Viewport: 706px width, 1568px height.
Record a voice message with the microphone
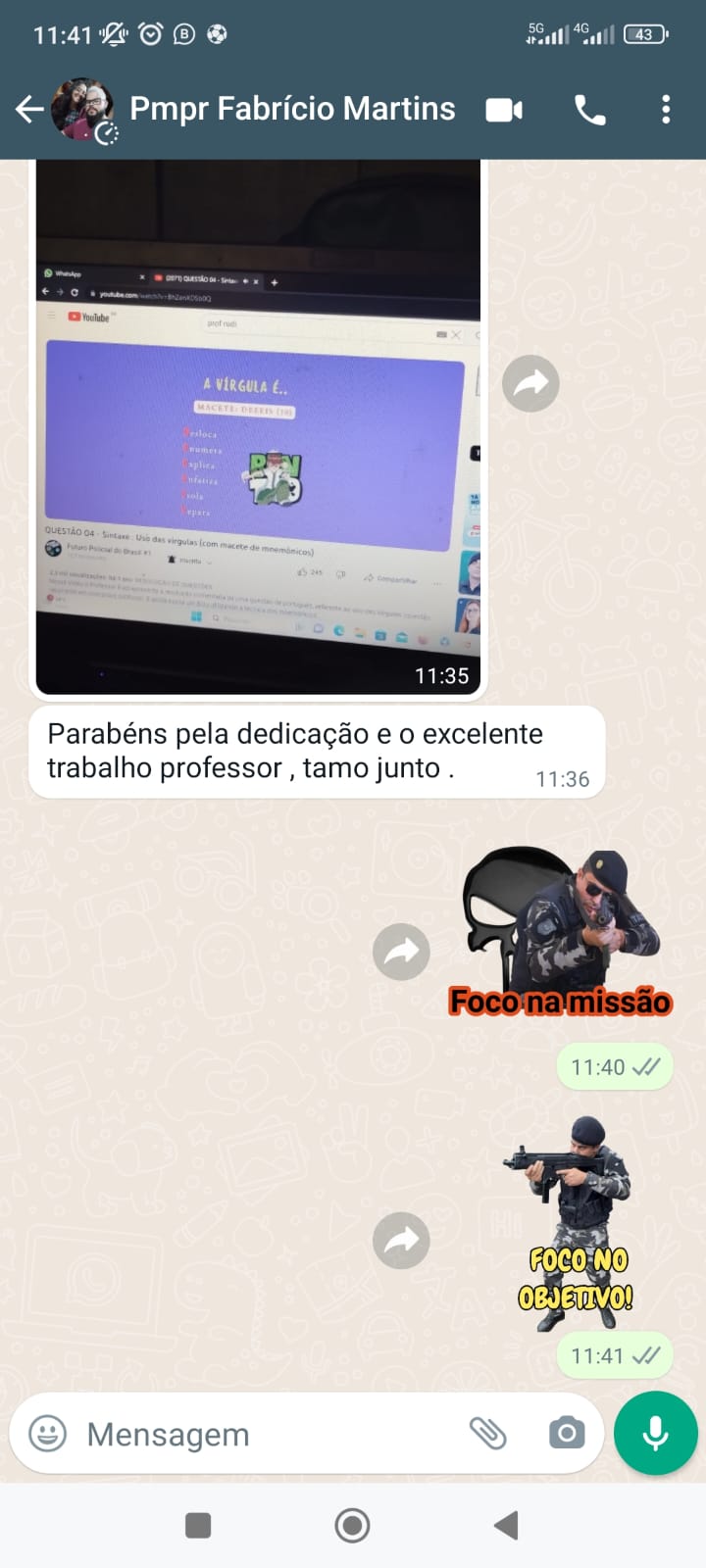[x=655, y=1434]
